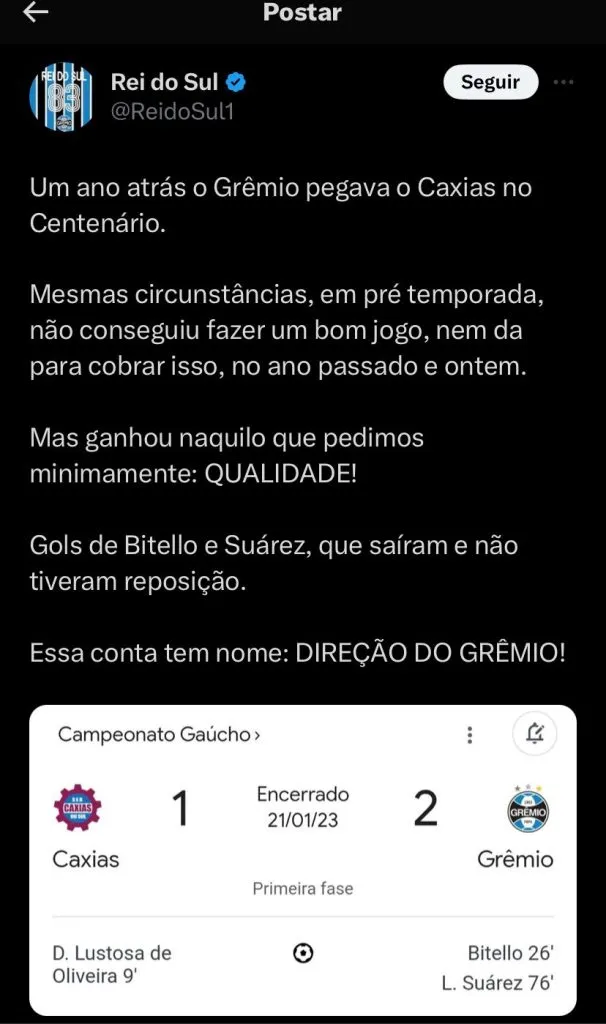Open the post's overflow menu
606x1024 pixels.
565,83
